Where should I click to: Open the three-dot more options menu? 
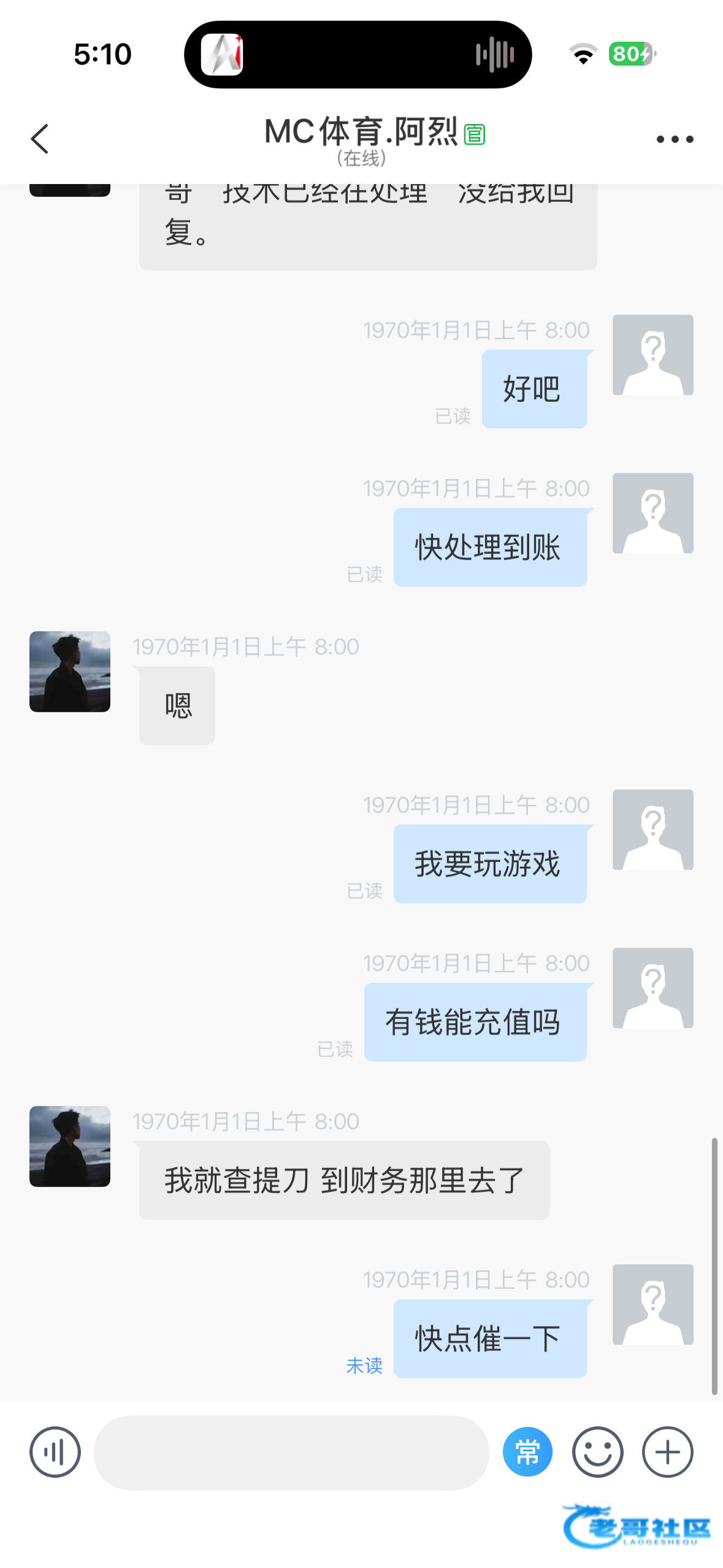pos(674,139)
